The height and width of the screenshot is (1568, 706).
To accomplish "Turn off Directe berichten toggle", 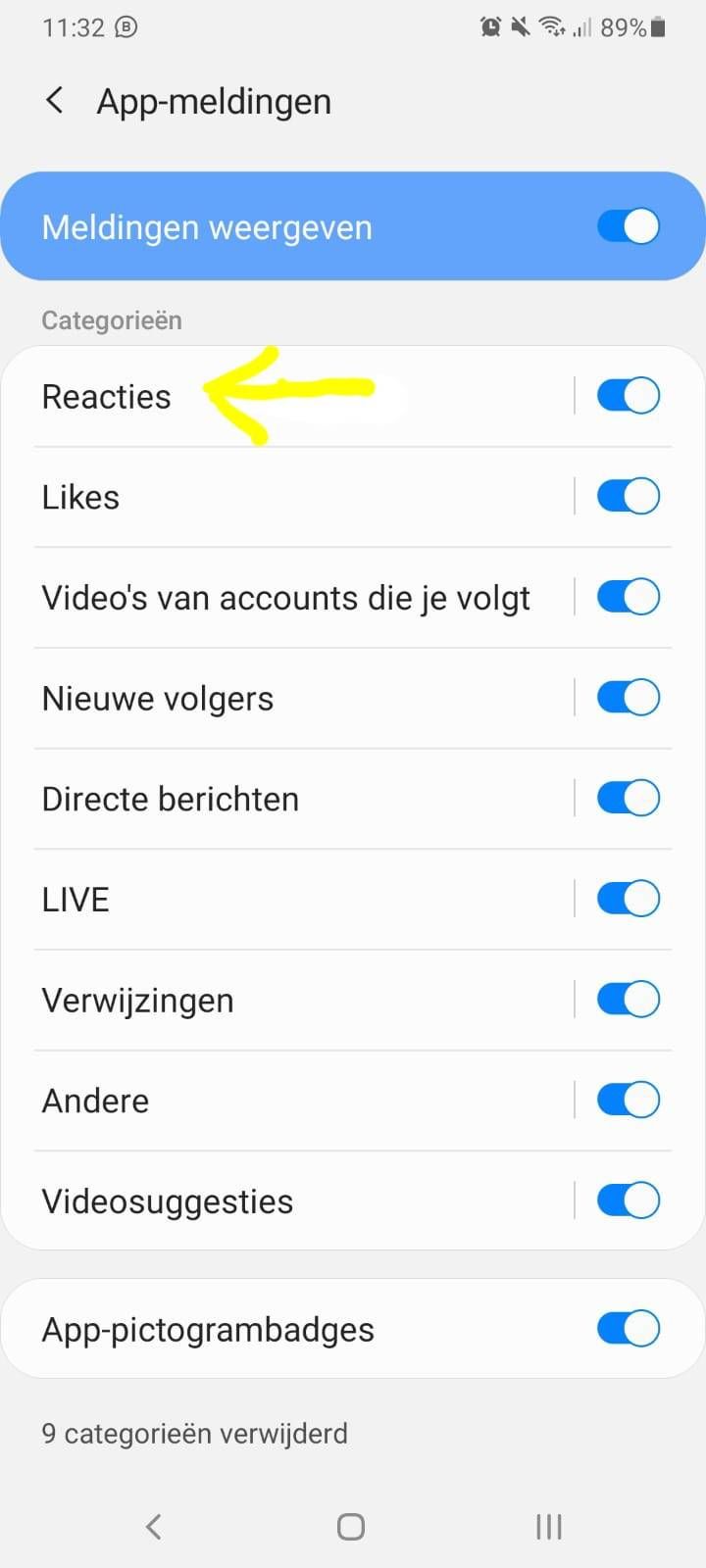I will pos(629,798).
